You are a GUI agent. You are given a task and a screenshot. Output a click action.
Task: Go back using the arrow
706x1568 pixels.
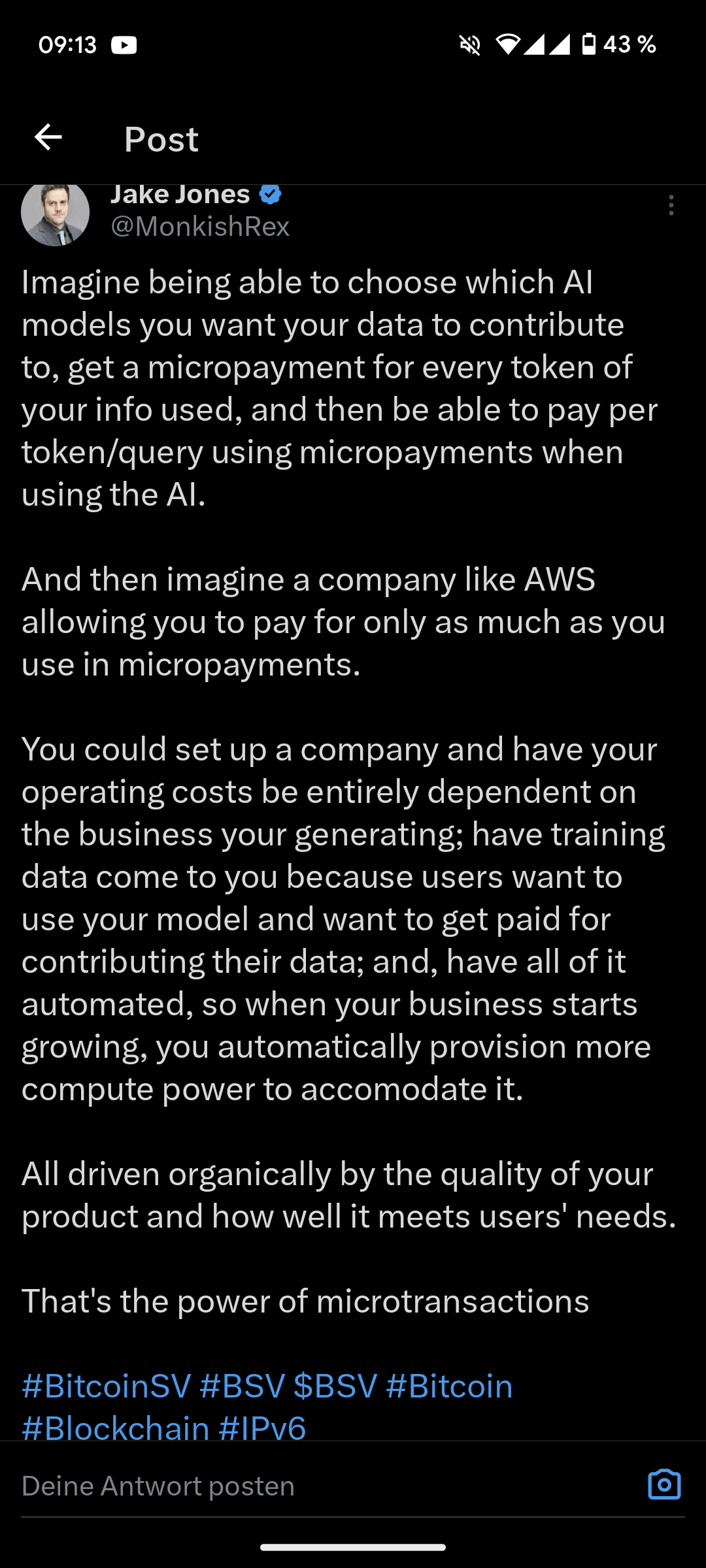click(x=48, y=138)
